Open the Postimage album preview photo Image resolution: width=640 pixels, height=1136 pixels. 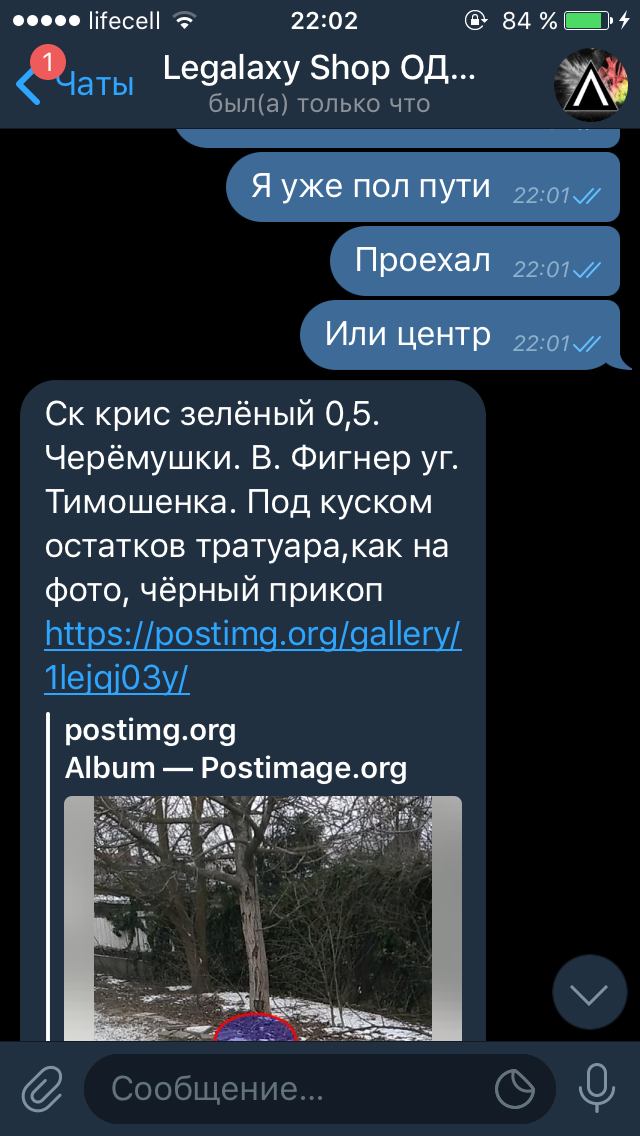263,919
